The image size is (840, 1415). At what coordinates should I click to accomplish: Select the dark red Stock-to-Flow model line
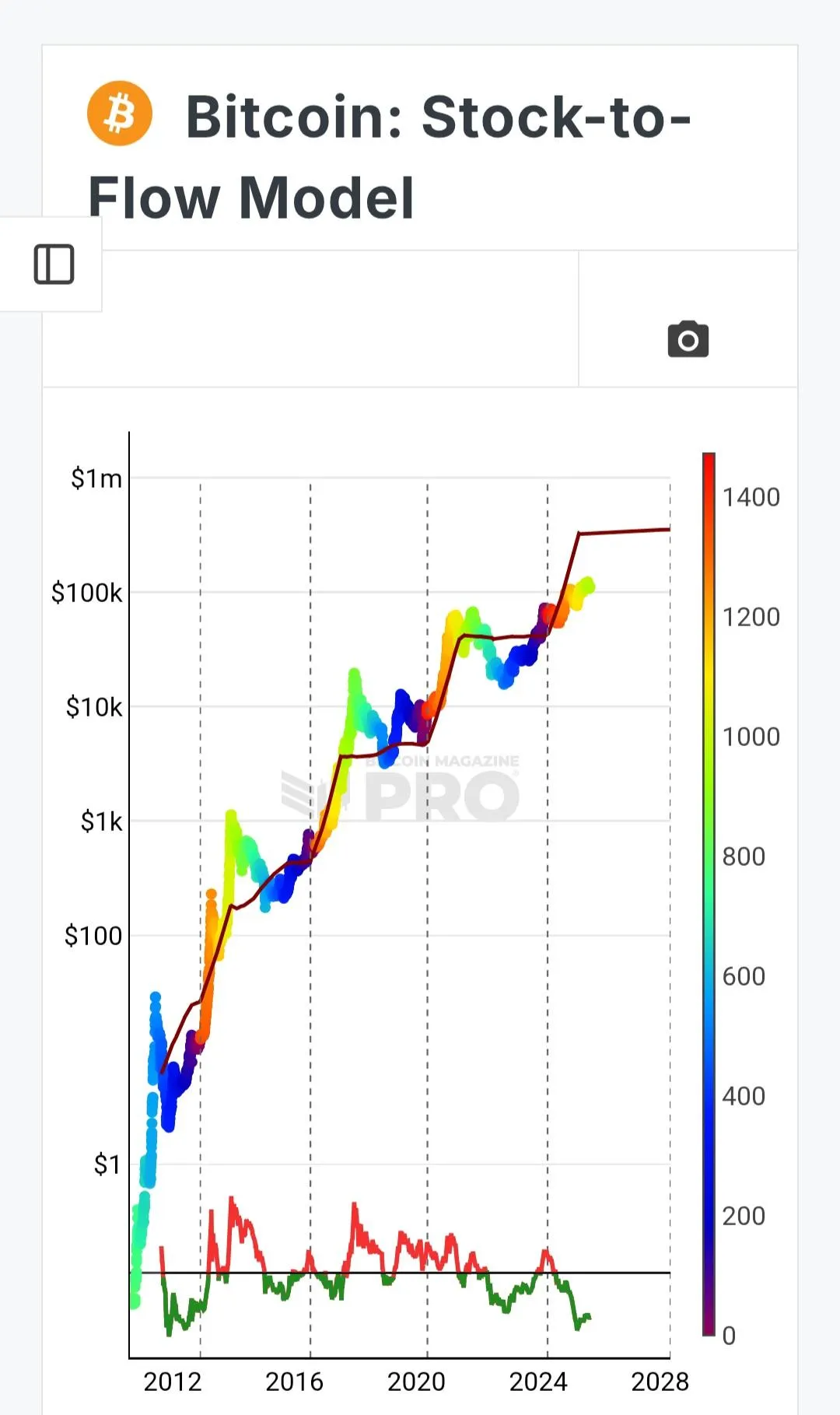tap(622, 531)
